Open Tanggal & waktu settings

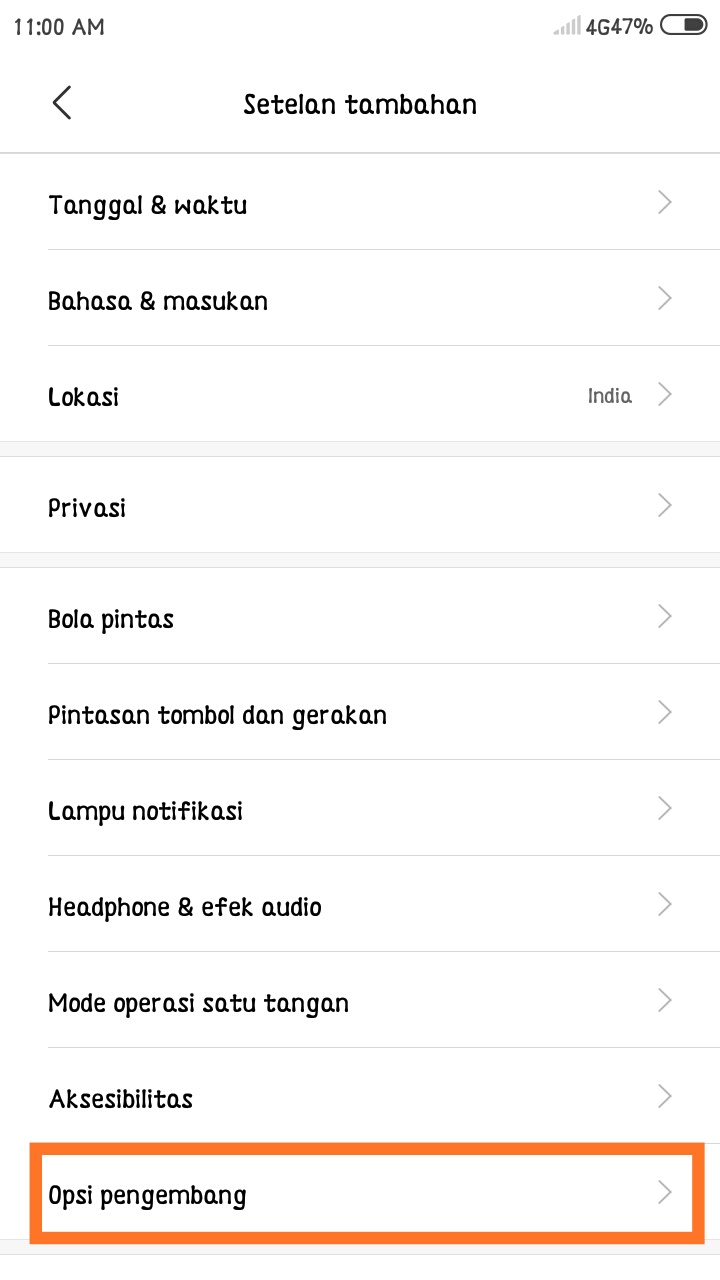(x=360, y=205)
